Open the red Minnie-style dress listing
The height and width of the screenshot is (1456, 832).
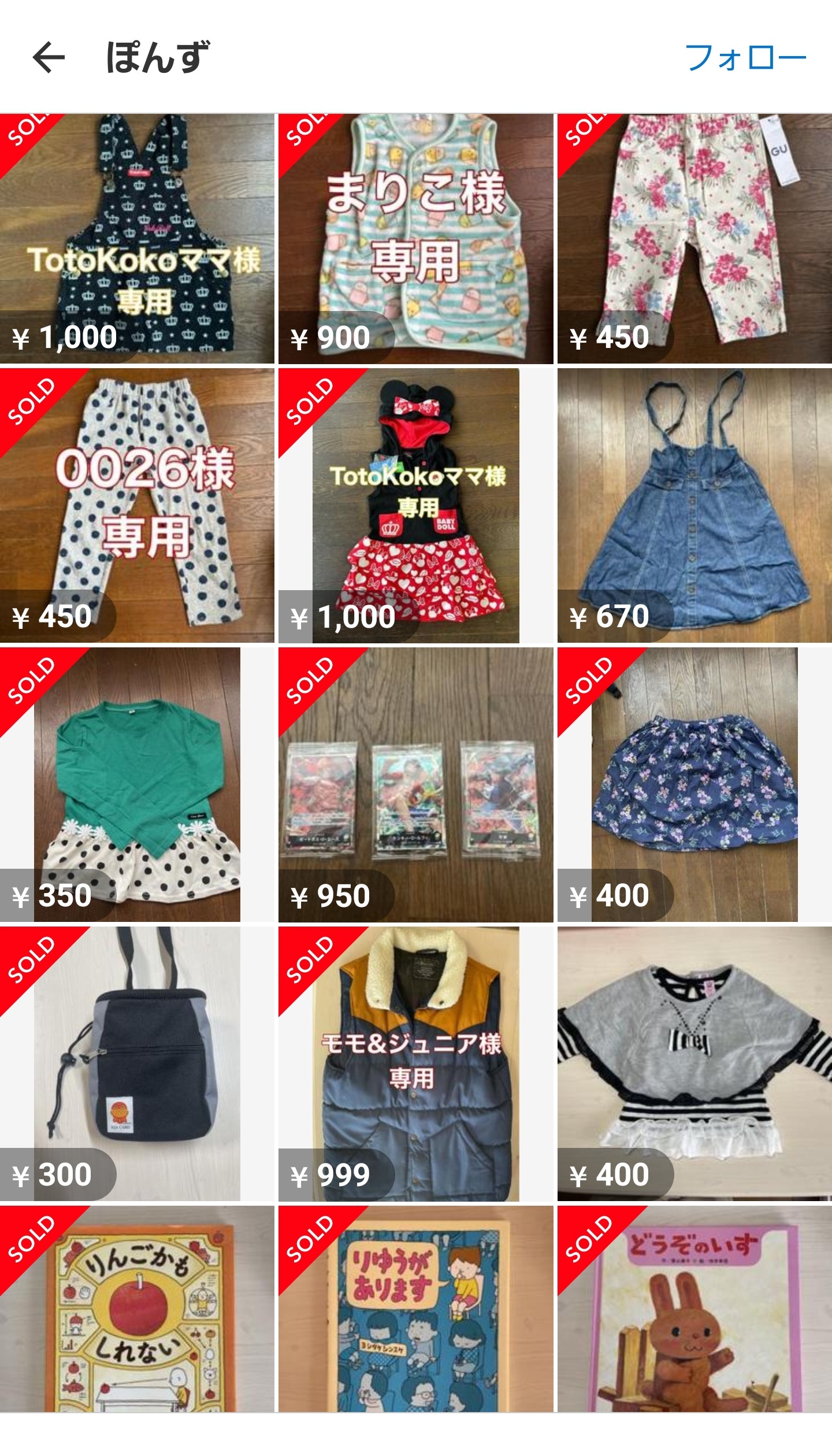415,506
